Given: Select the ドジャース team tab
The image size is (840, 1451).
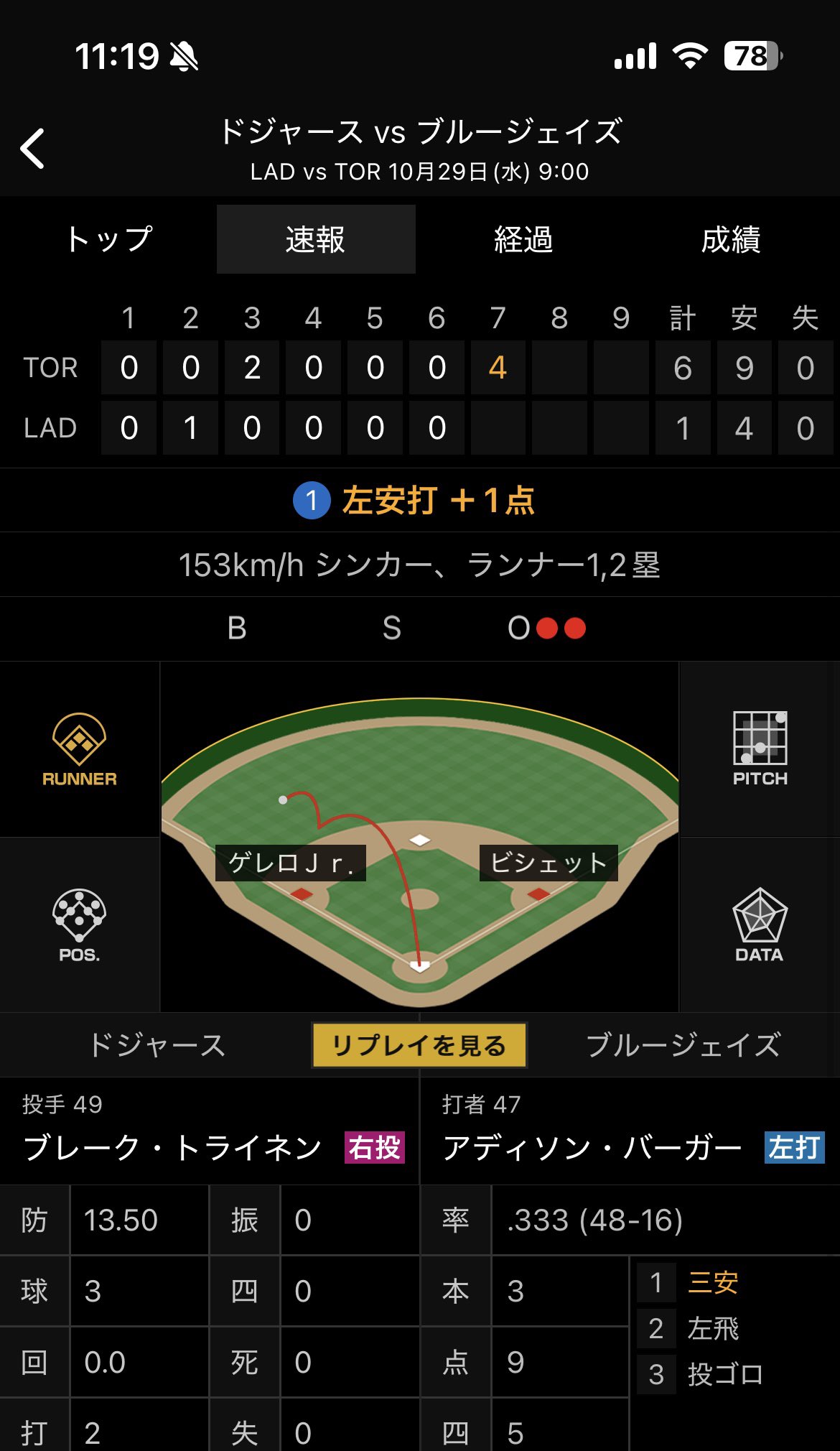Looking at the screenshot, I should pyautogui.click(x=157, y=1045).
